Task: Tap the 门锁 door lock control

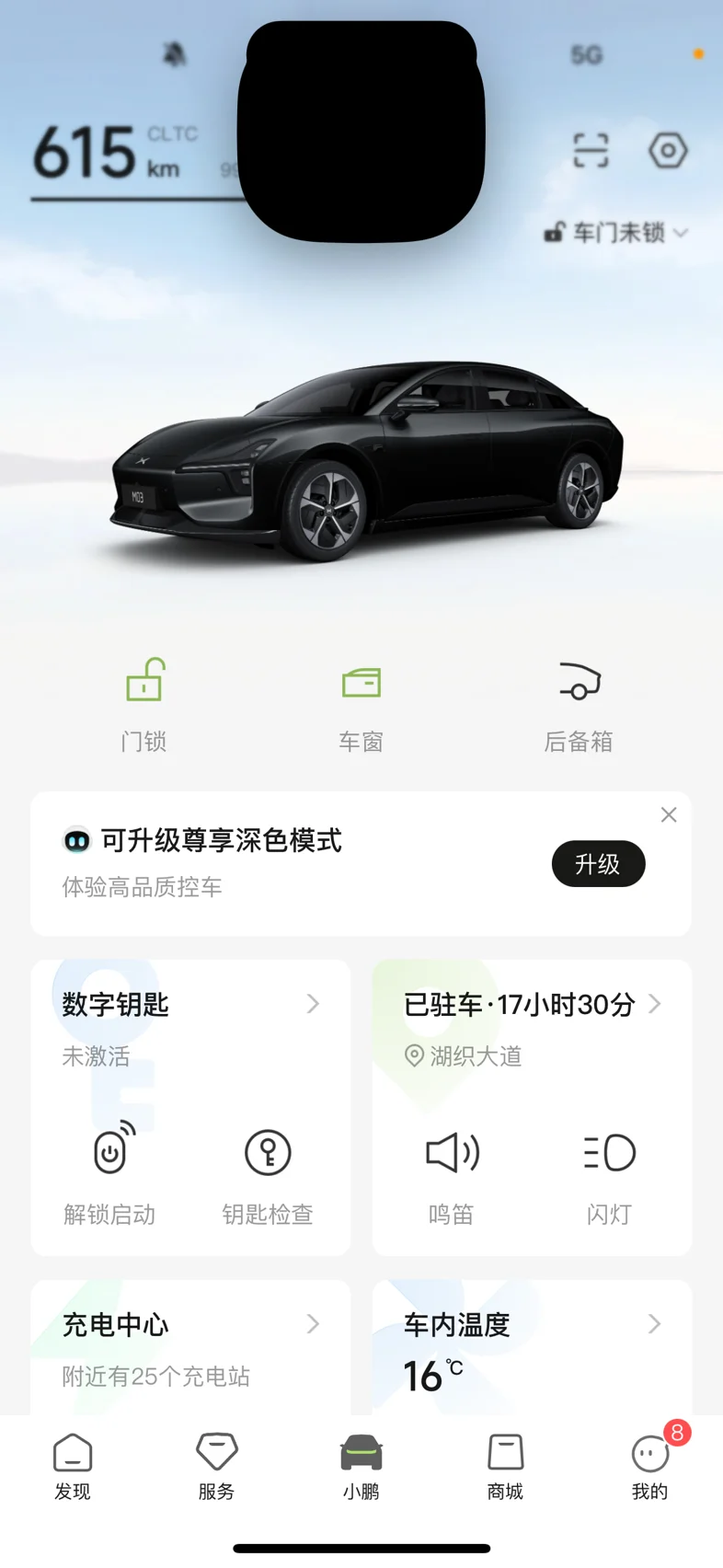Action: [144, 704]
